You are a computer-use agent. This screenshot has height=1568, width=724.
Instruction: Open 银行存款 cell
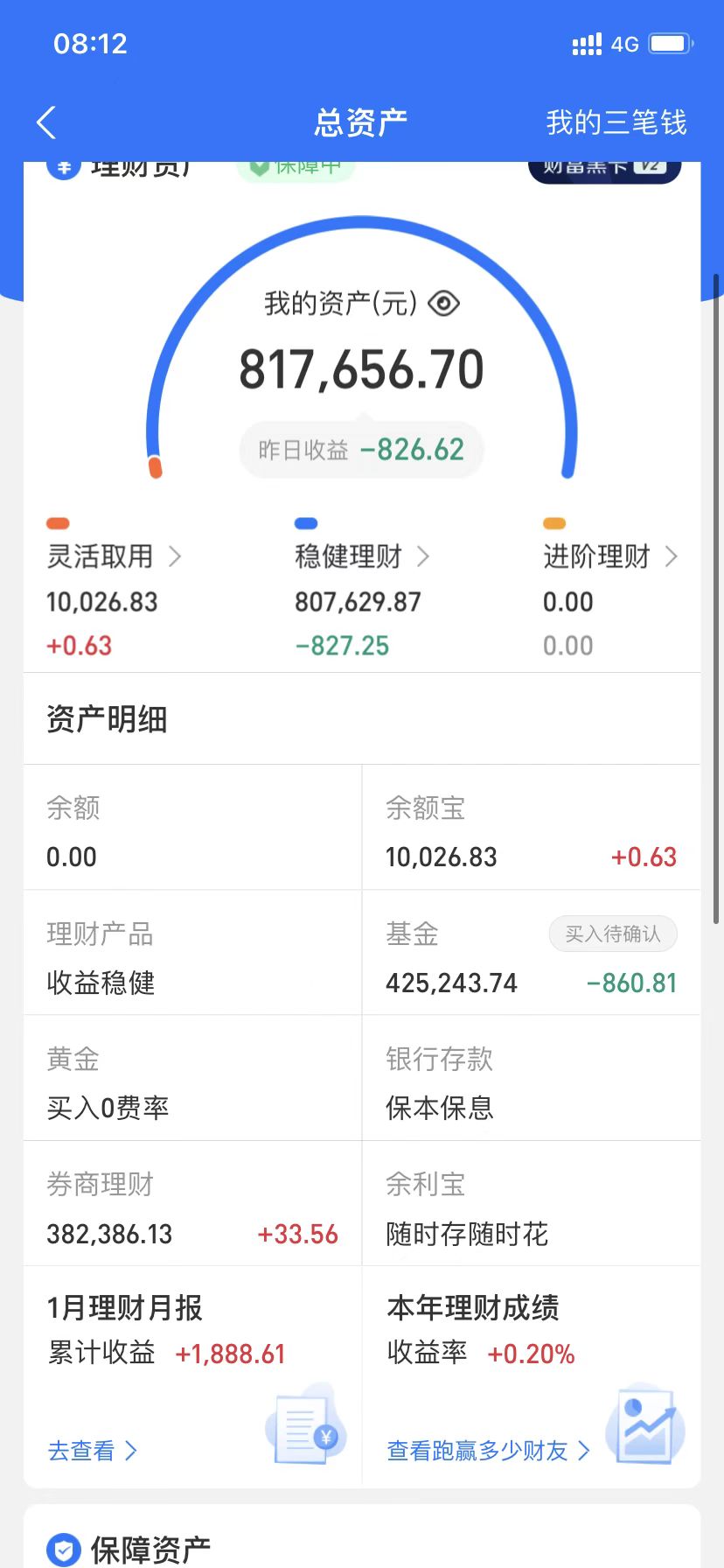532,1078
